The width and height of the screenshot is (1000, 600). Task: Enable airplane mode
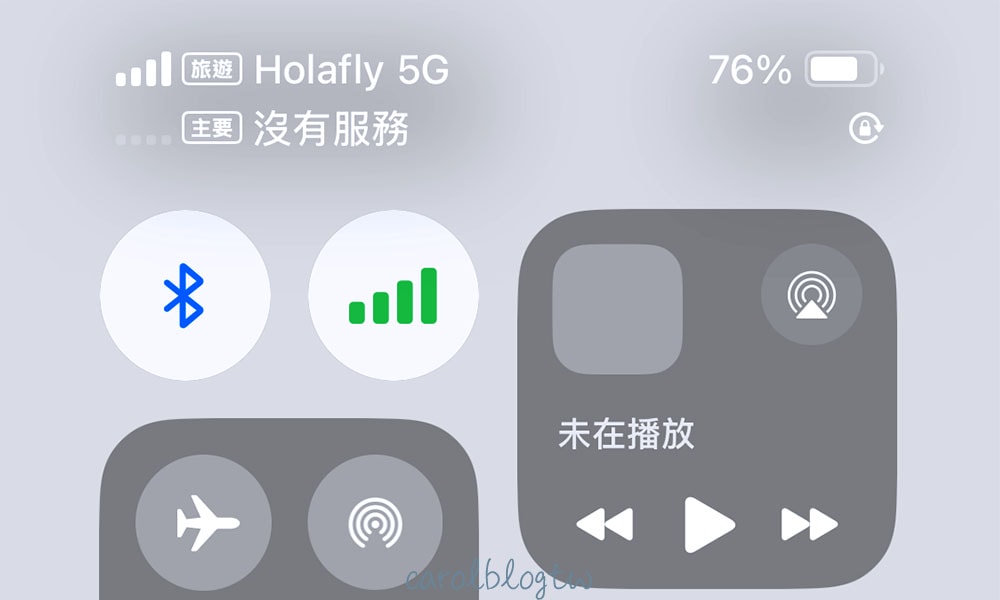click(x=204, y=522)
